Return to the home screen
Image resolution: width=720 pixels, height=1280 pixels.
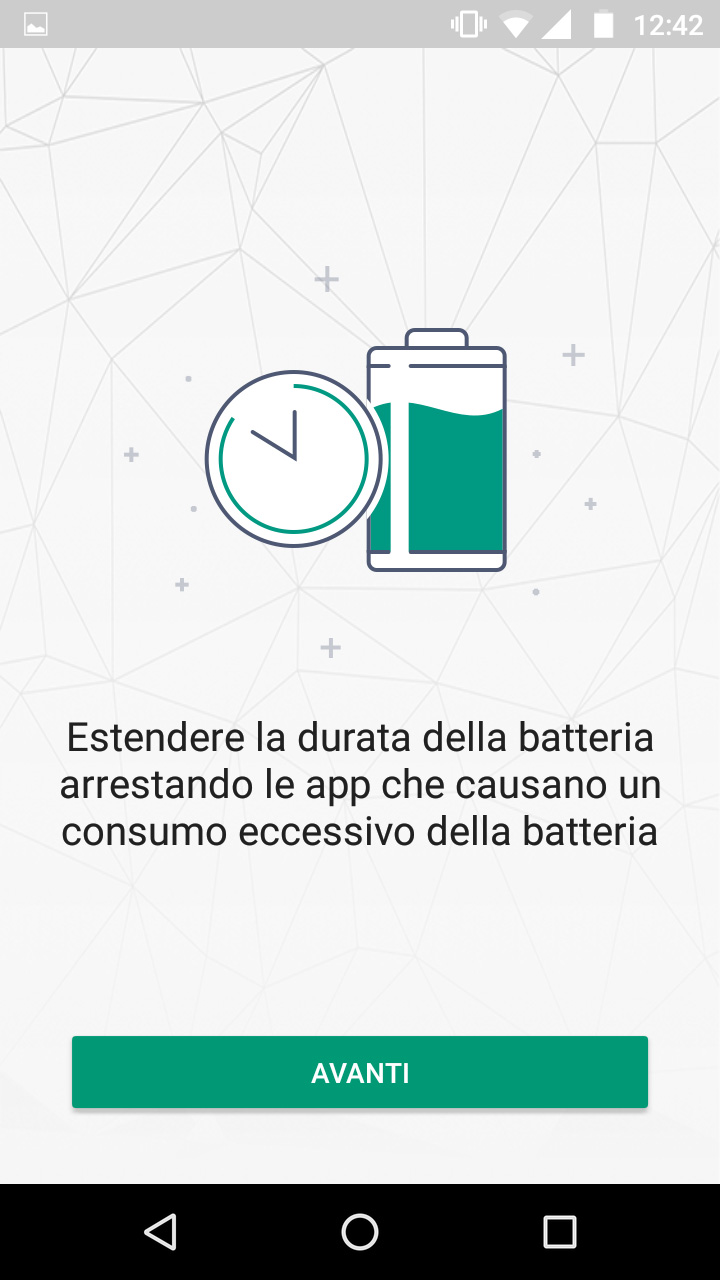[x=360, y=1231]
